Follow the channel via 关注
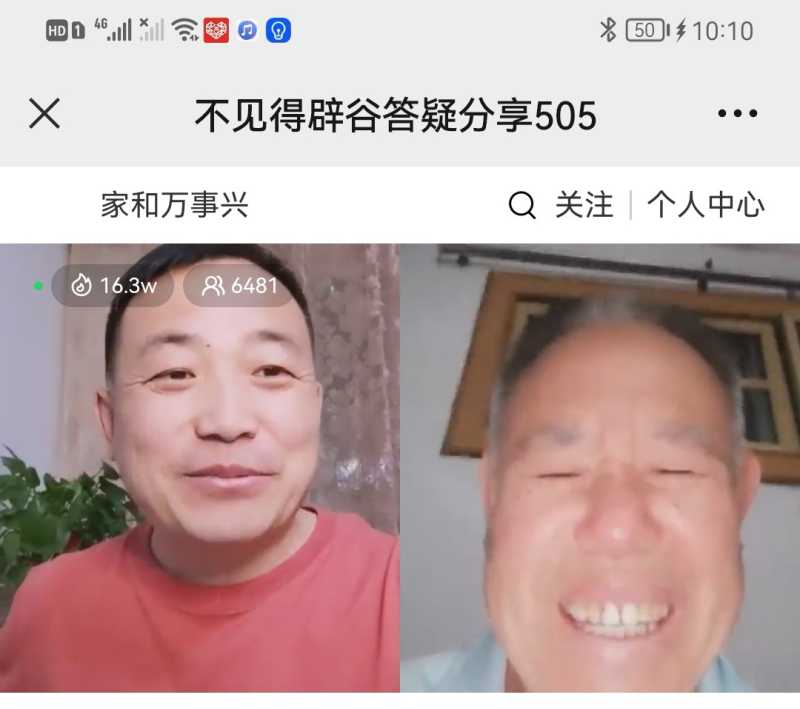The height and width of the screenshot is (709, 800). coord(584,206)
